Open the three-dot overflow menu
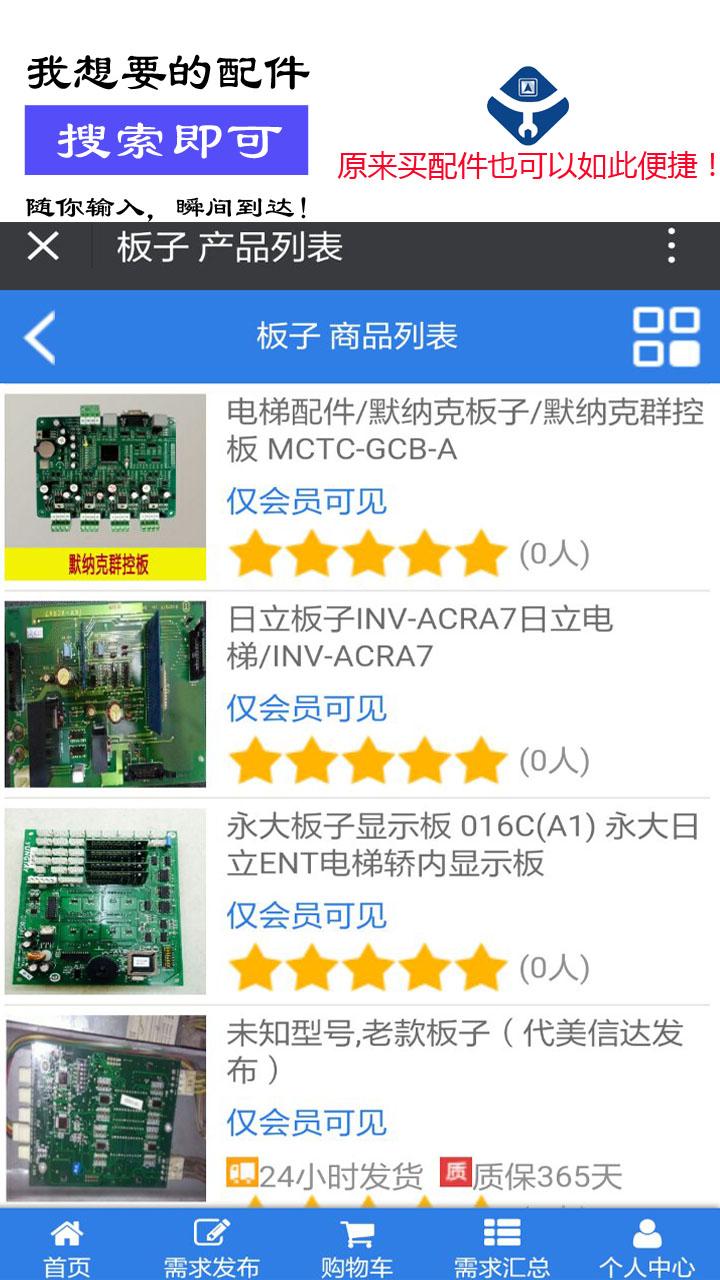Image resolution: width=720 pixels, height=1280 pixels. point(671,246)
